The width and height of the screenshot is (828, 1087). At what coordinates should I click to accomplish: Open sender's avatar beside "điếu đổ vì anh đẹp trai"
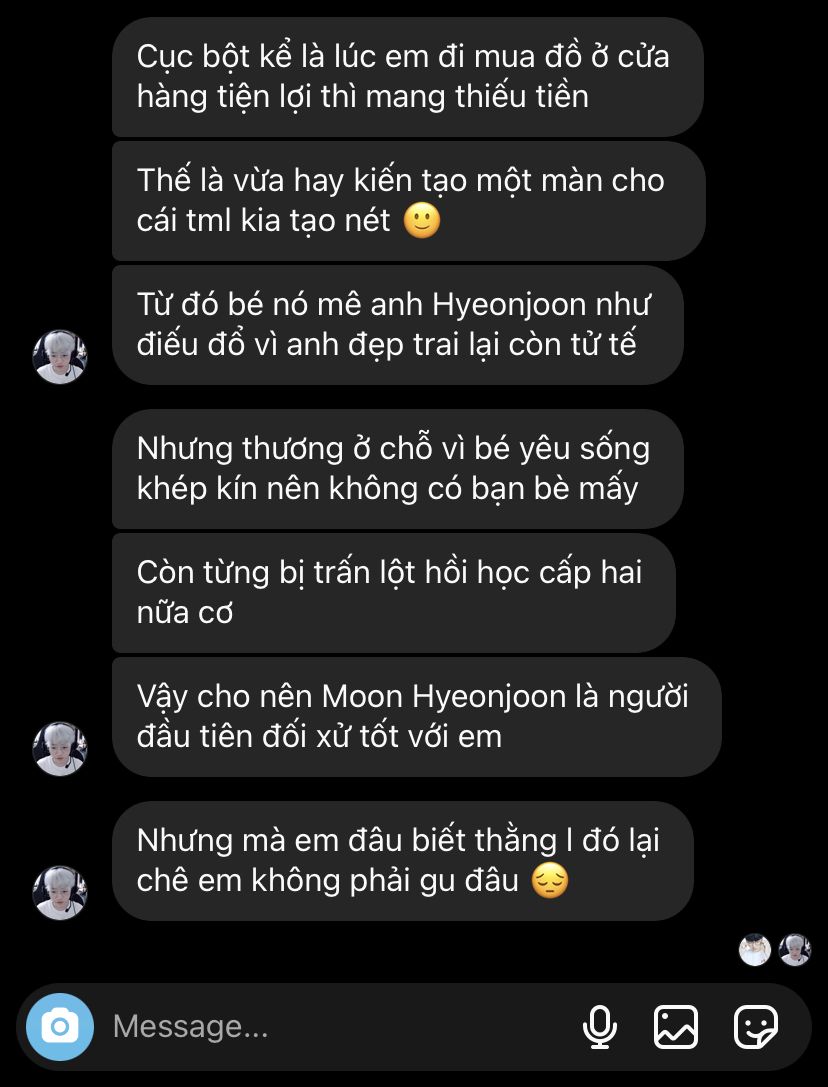click(60, 357)
